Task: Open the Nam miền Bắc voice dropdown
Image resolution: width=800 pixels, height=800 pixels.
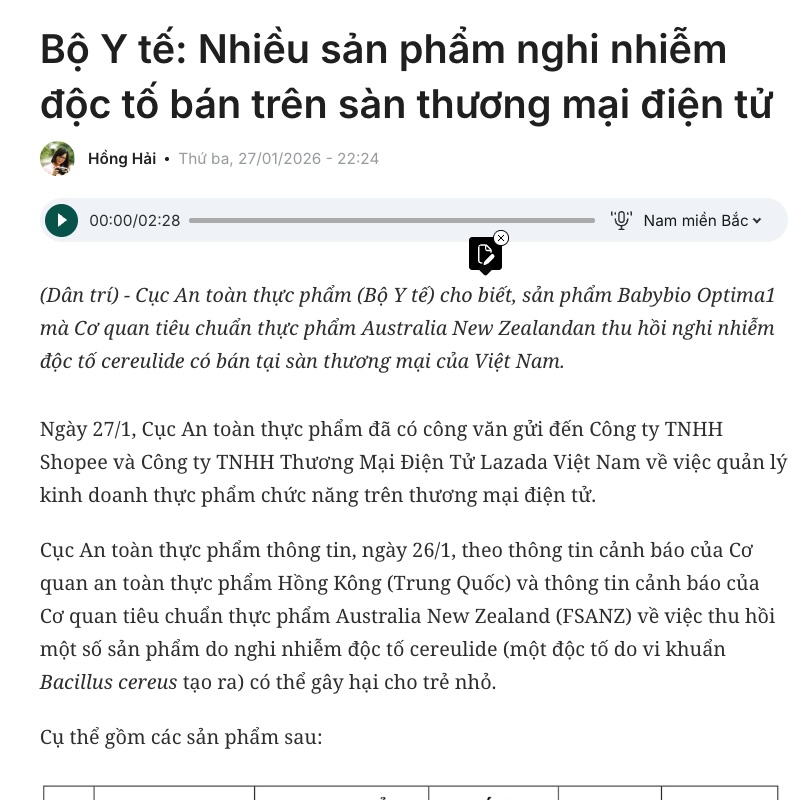Action: [701, 220]
